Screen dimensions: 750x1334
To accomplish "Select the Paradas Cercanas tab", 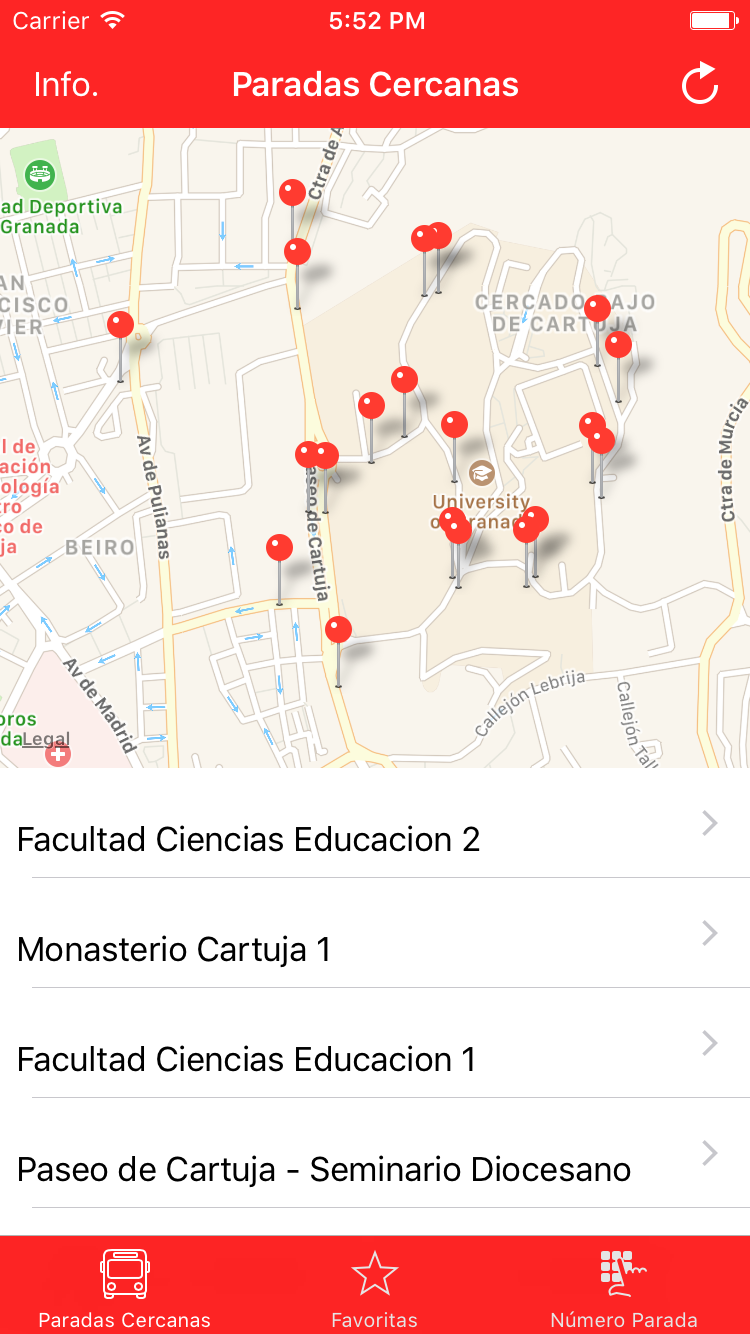I will pyautogui.click(x=125, y=1288).
